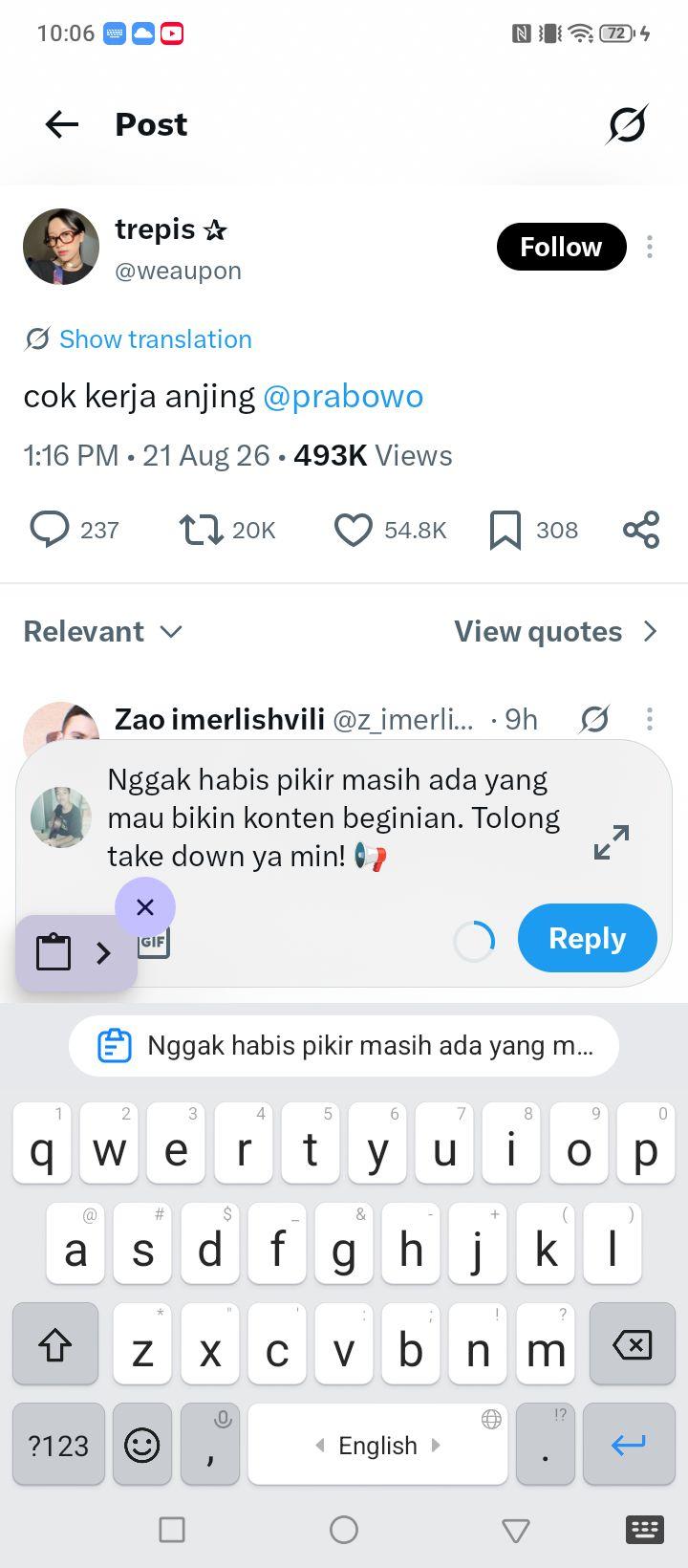This screenshot has width=688, height=1568.
Task: Open overflow menu on Zao imerlishvili's reply
Action: coord(650,719)
